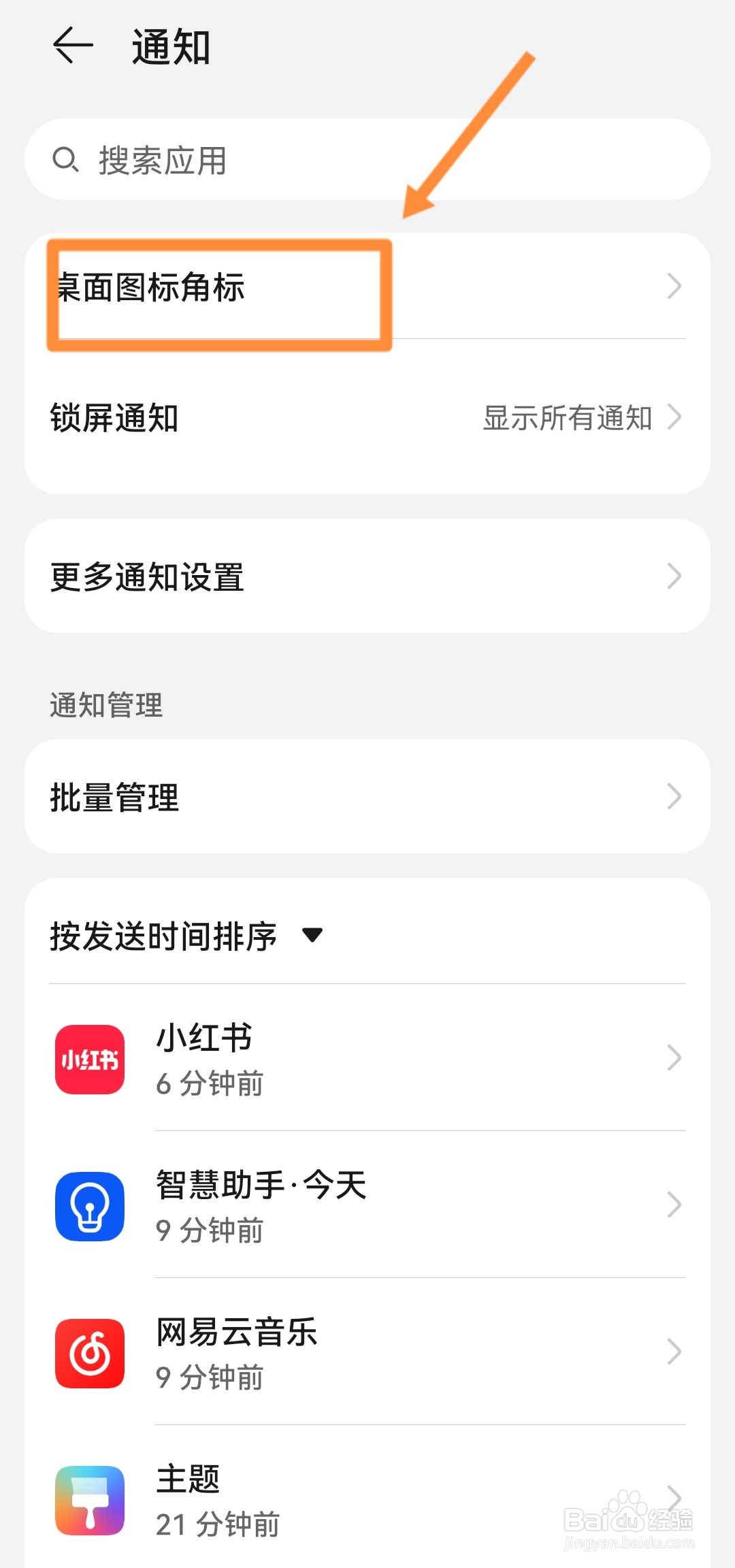Open 更多通知设置
The width and height of the screenshot is (735, 1568).
pos(367,576)
